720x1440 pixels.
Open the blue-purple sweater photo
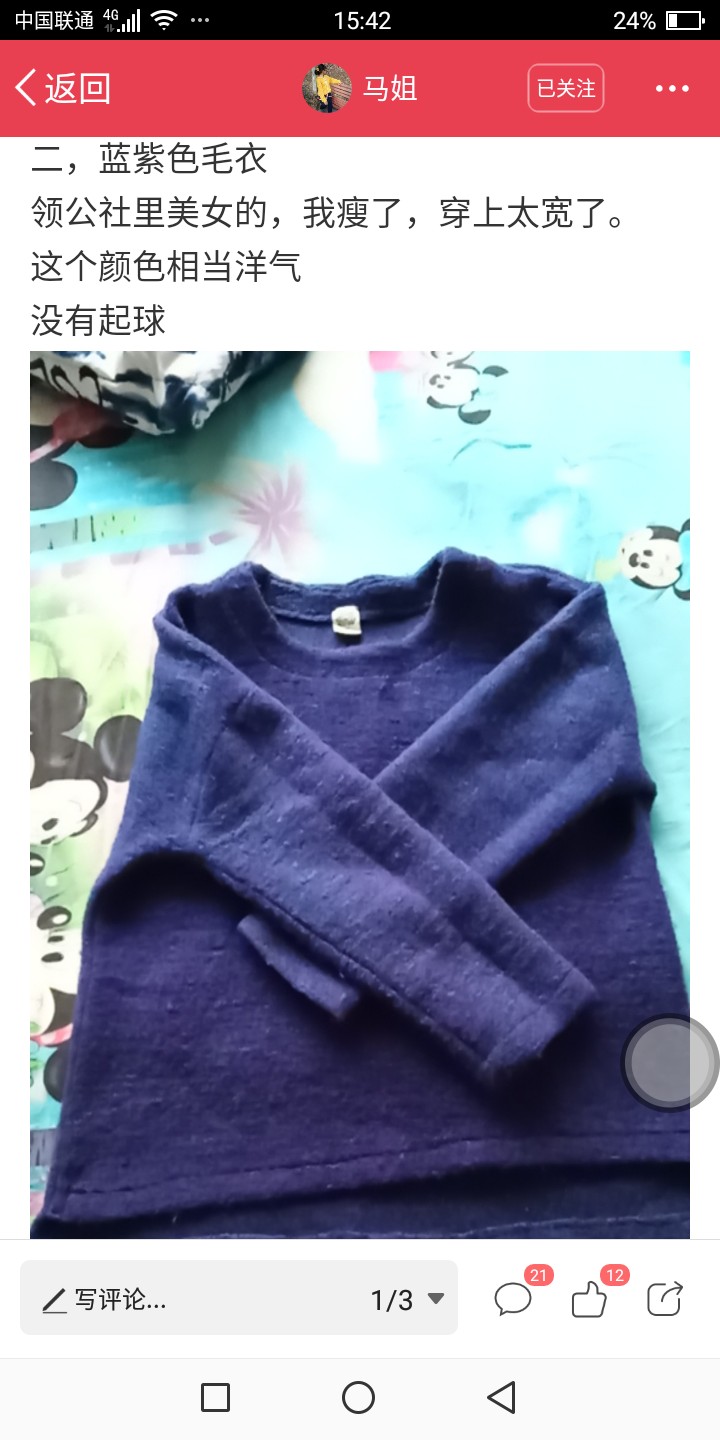coord(360,795)
